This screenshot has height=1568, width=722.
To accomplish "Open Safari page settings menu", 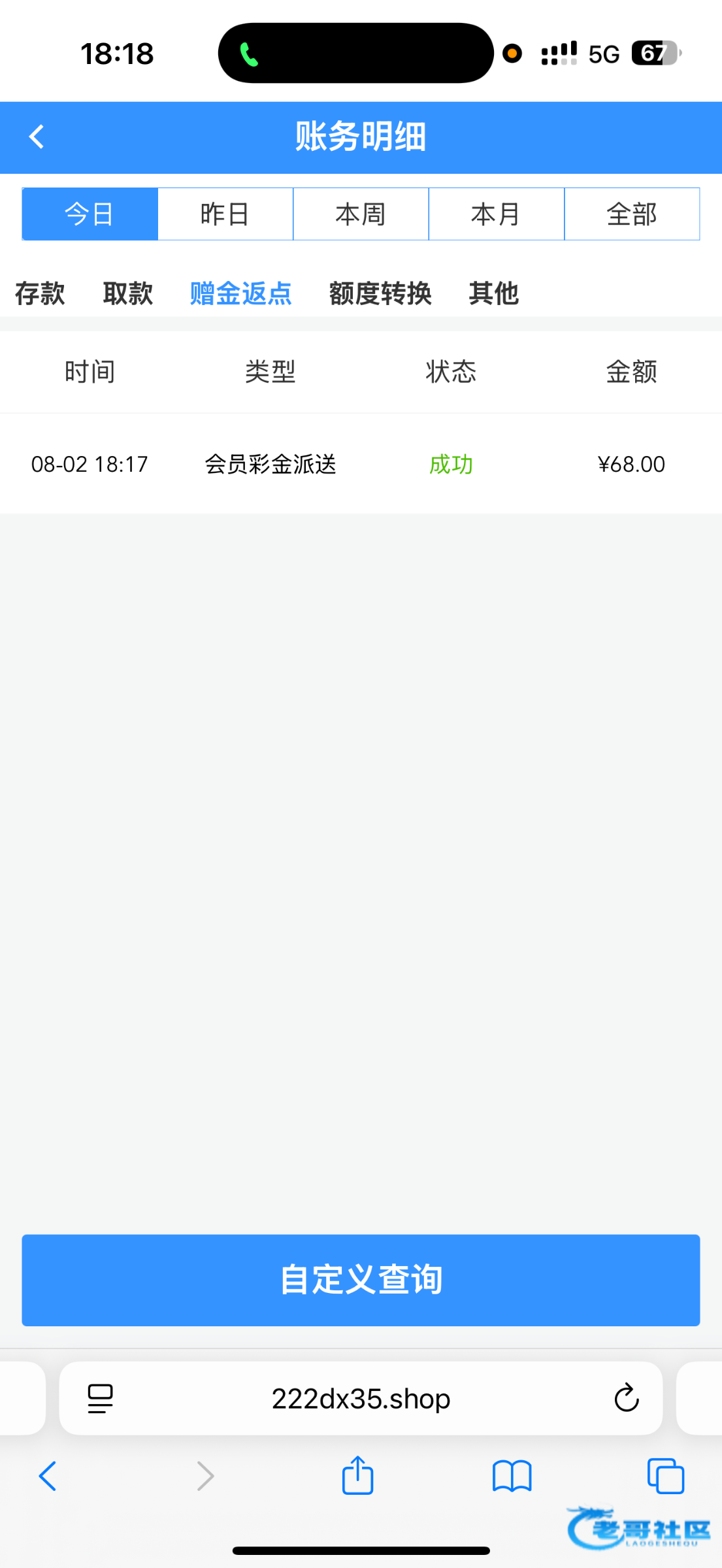I will (x=101, y=1399).
